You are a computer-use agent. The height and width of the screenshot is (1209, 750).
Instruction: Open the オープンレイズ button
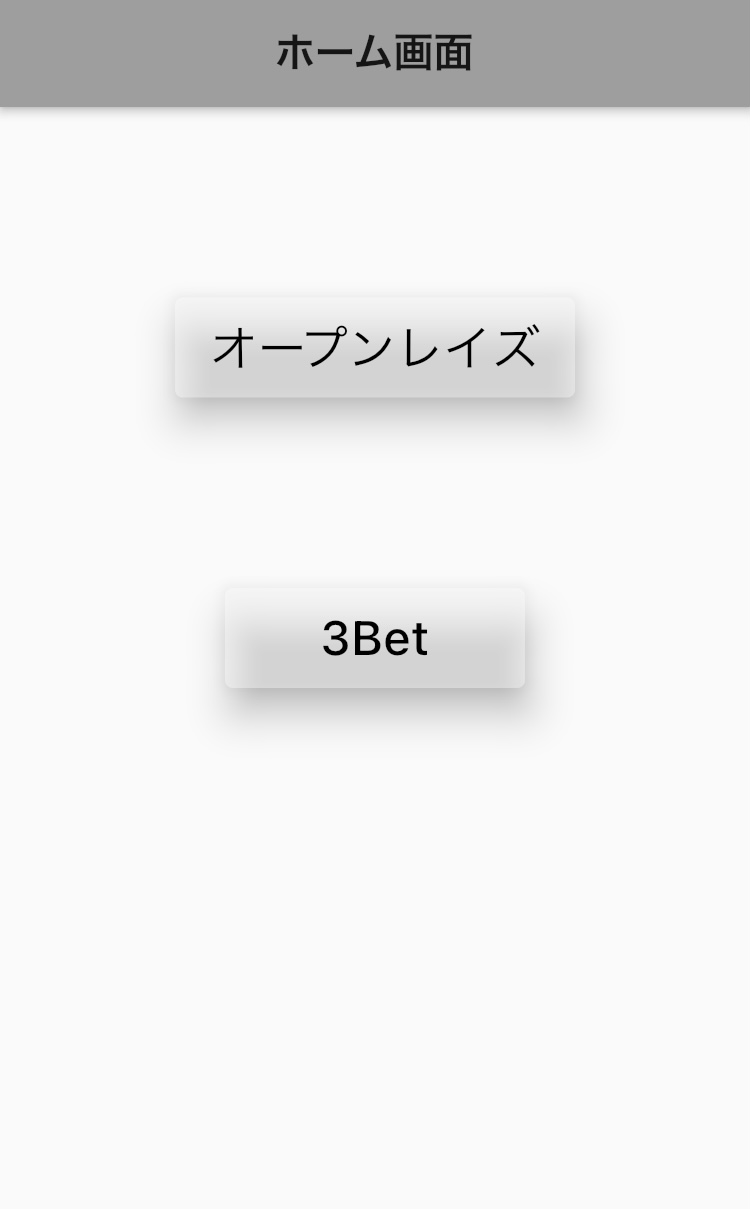point(375,347)
